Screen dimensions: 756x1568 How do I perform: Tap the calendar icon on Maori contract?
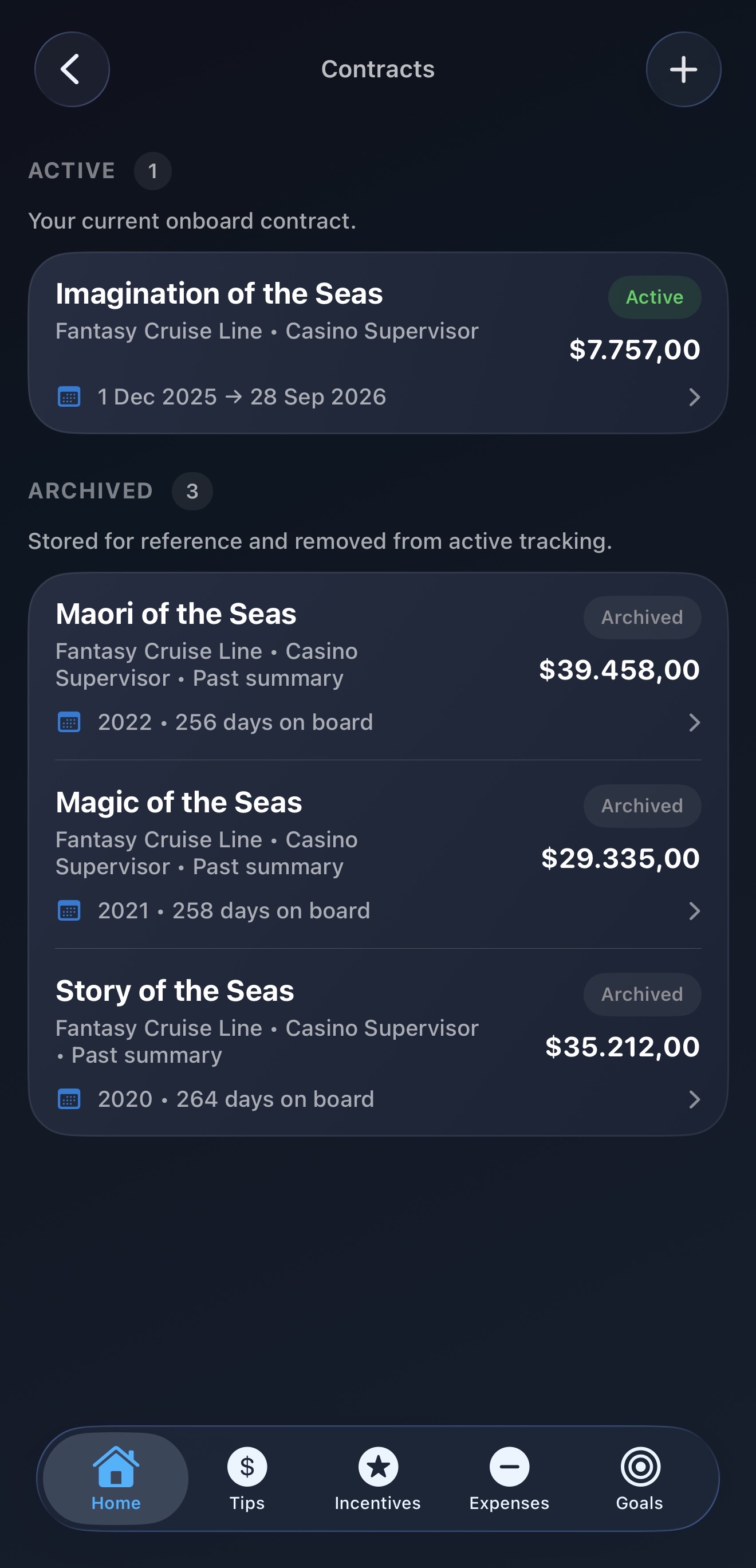(x=70, y=722)
